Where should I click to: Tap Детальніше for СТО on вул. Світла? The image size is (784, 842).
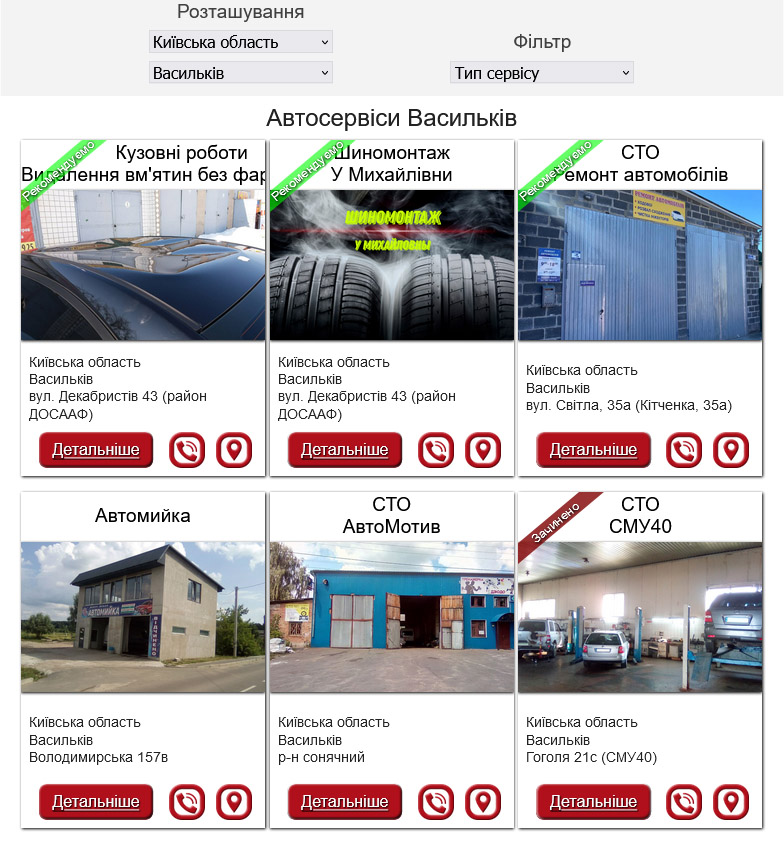(593, 450)
